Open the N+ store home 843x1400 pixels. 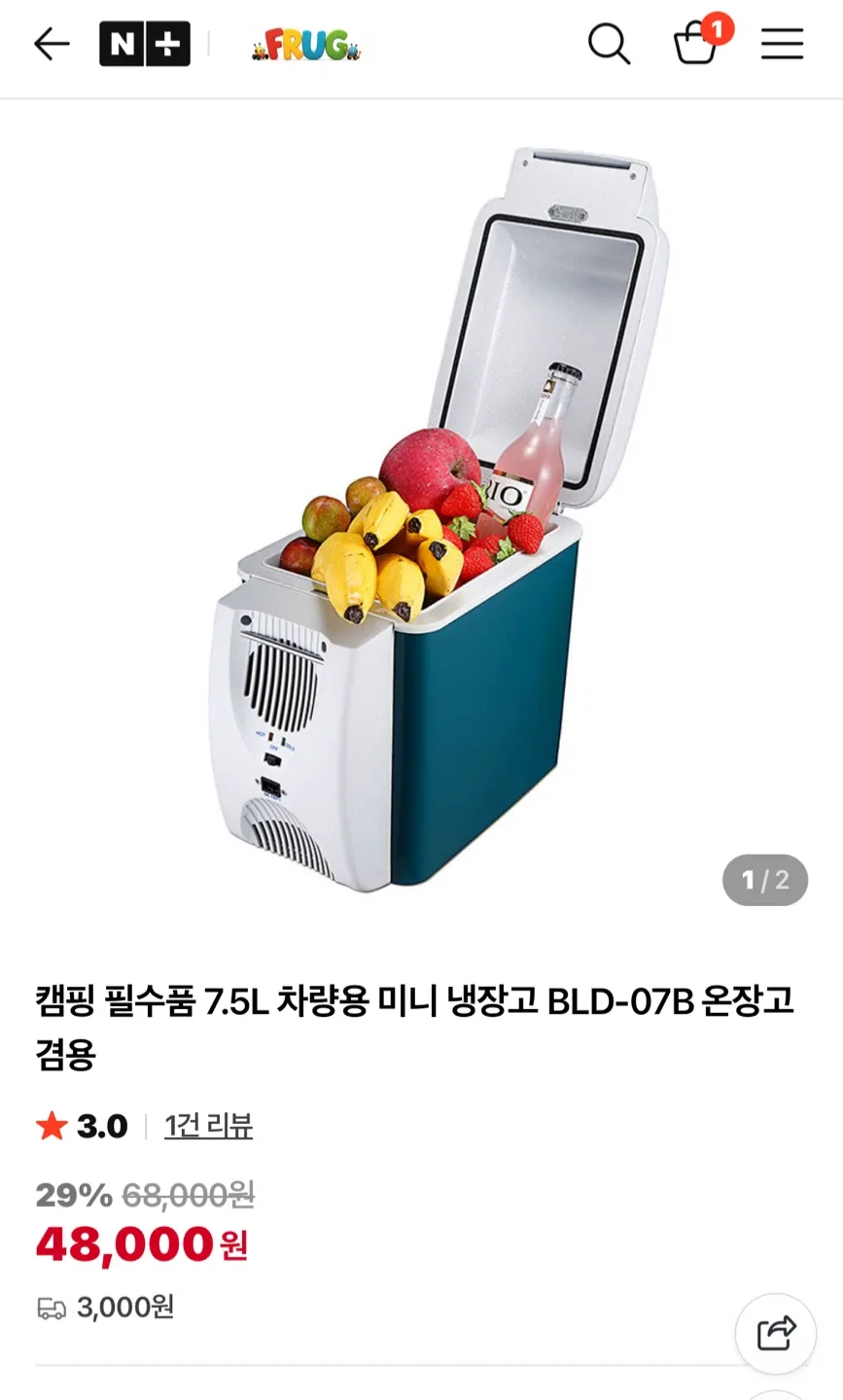(x=144, y=44)
